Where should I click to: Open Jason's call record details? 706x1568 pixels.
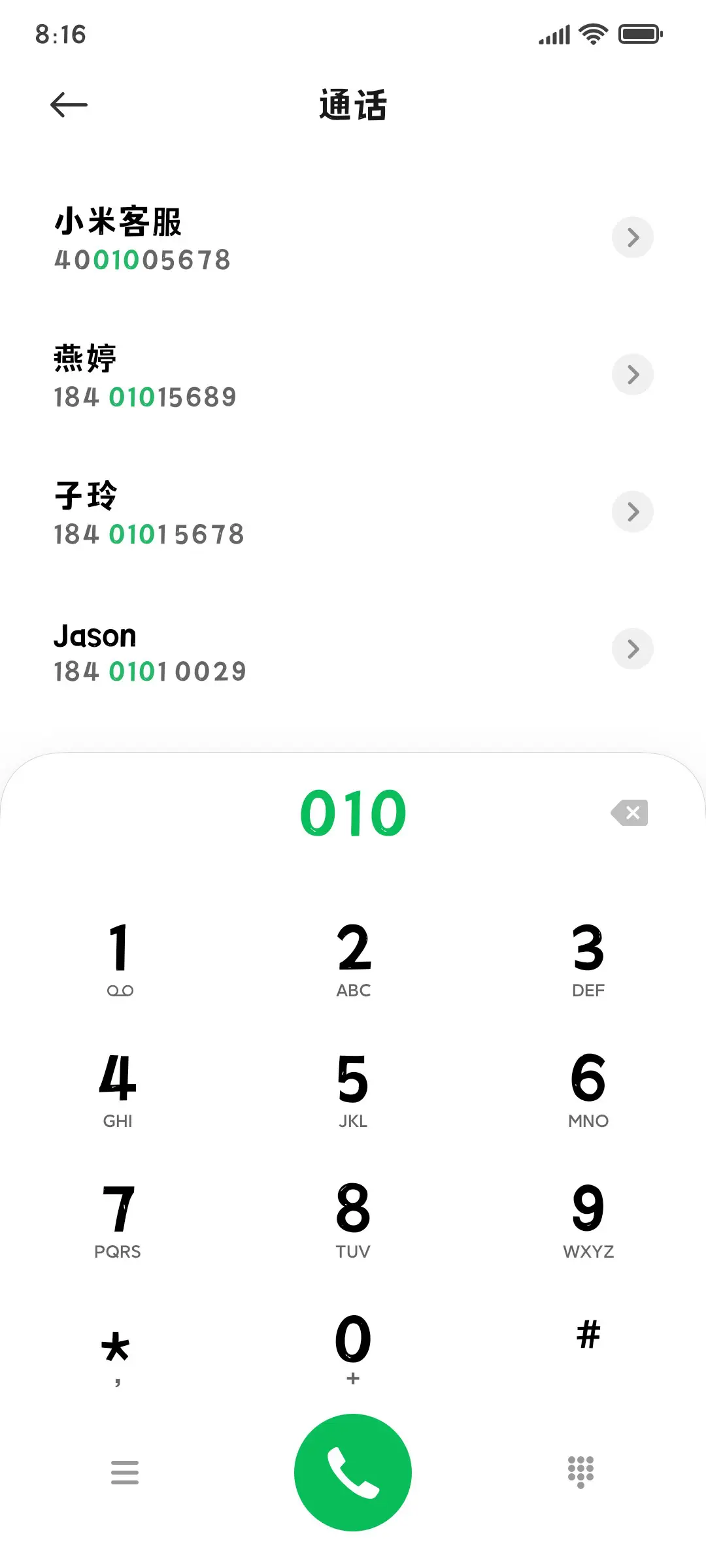coord(632,649)
